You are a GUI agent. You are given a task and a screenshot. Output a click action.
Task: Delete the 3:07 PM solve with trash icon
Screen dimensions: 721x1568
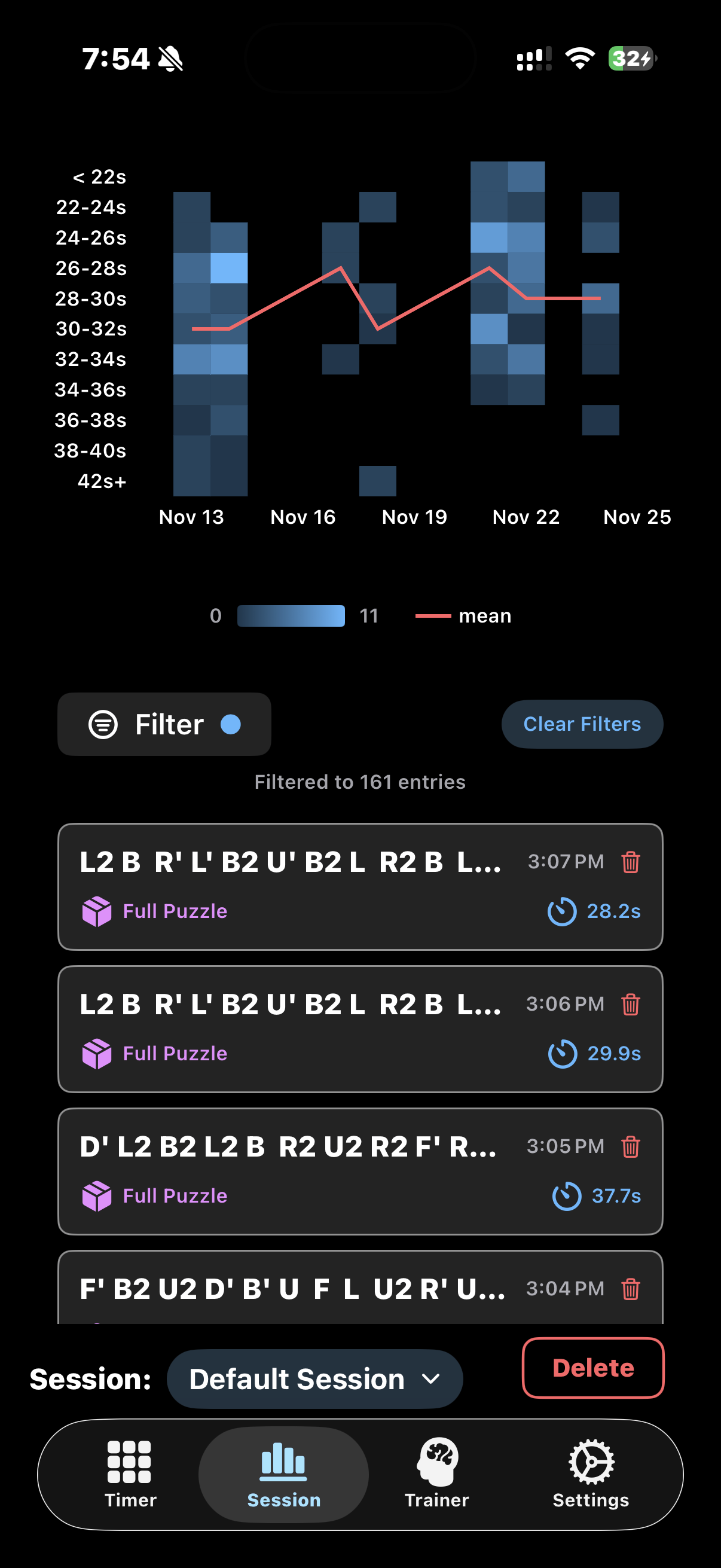(x=630, y=861)
